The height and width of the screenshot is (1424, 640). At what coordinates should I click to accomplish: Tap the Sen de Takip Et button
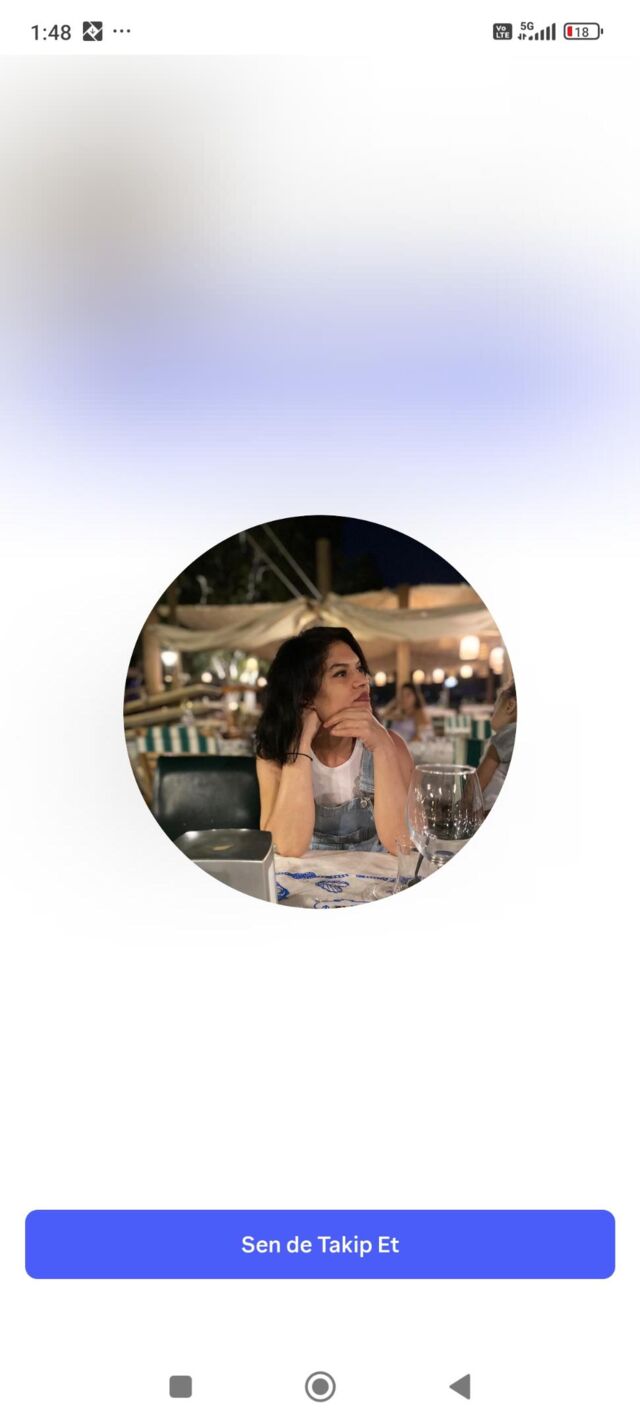coord(320,1244)
